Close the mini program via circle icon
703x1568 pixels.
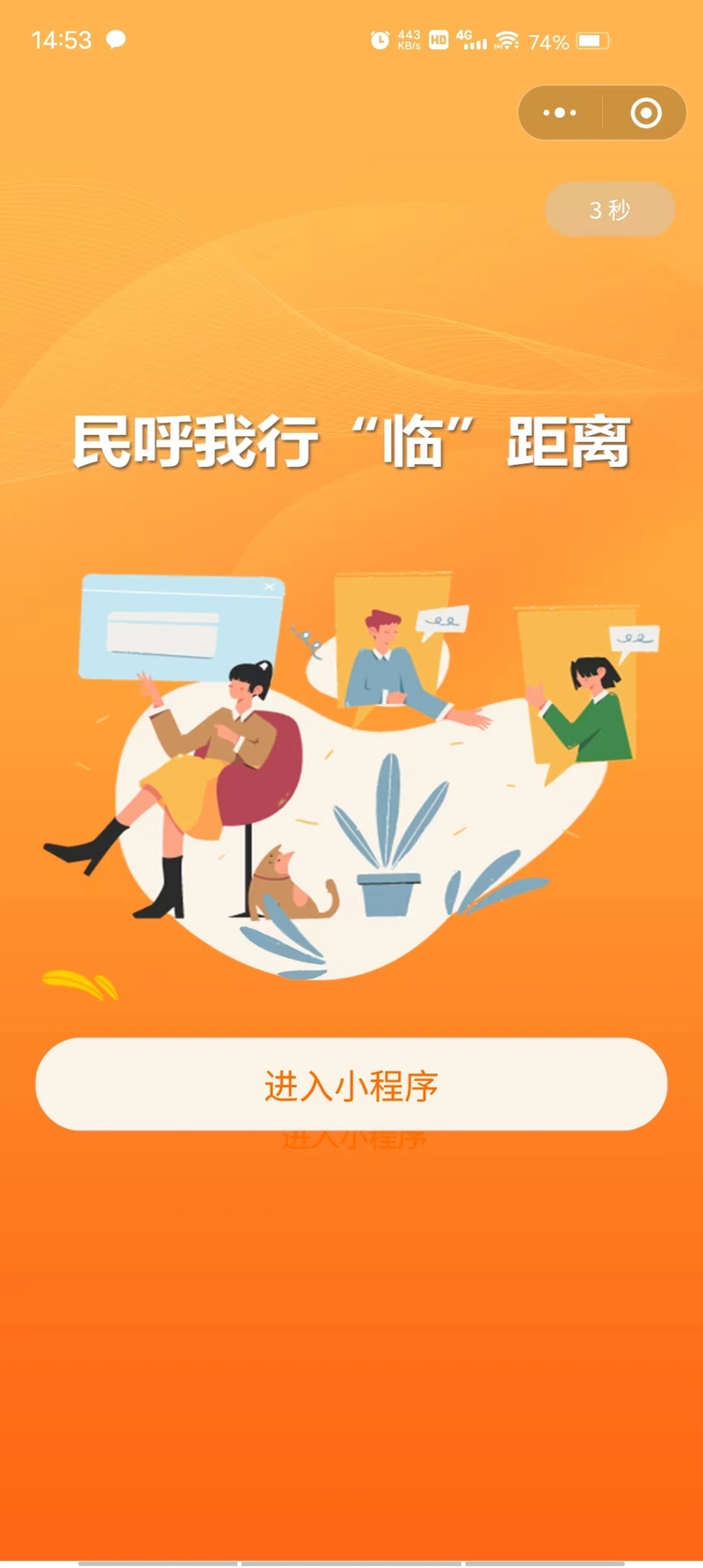(646, 113)
